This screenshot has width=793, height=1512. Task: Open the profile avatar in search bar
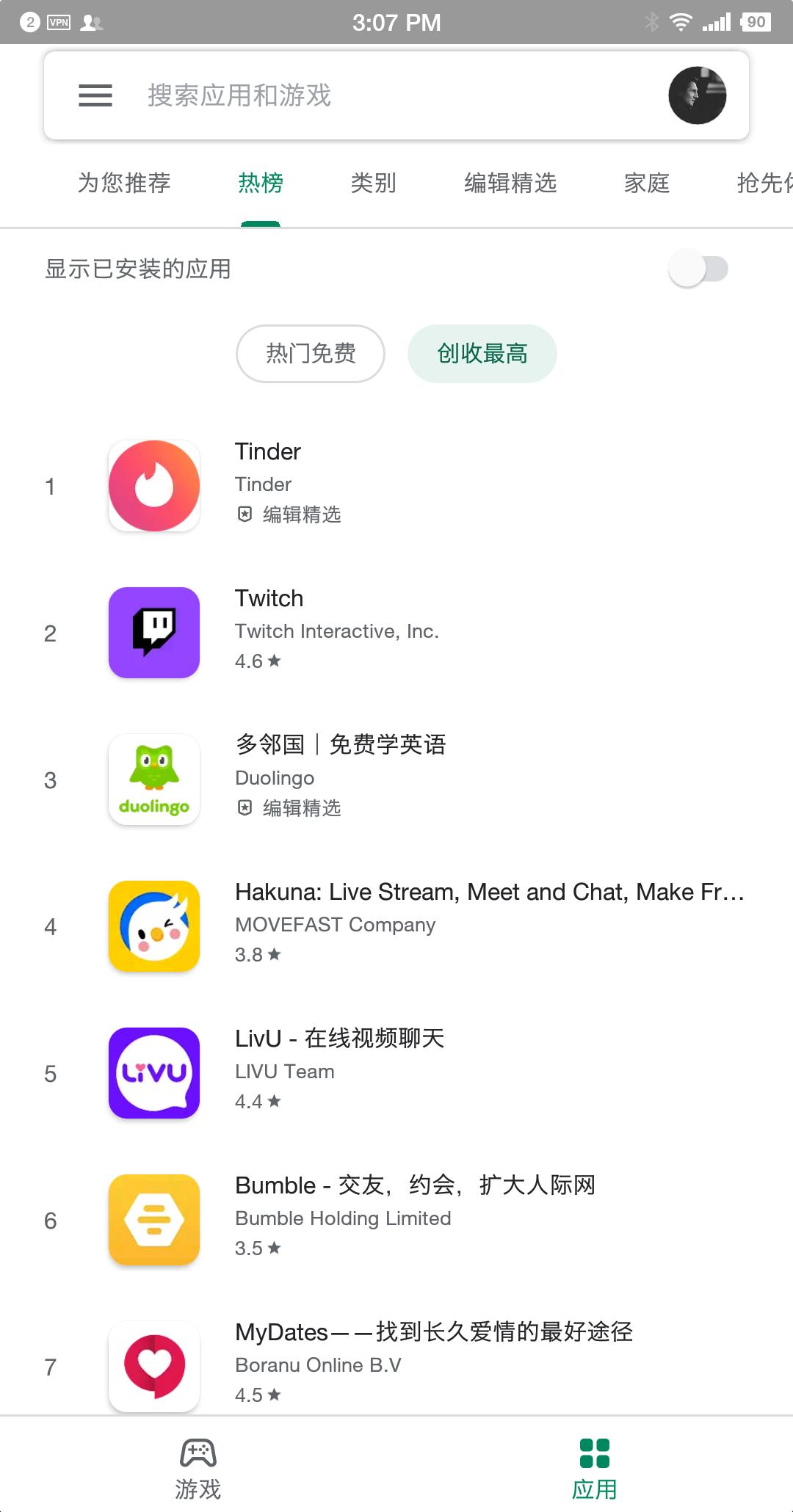click(x=697, y=95)
